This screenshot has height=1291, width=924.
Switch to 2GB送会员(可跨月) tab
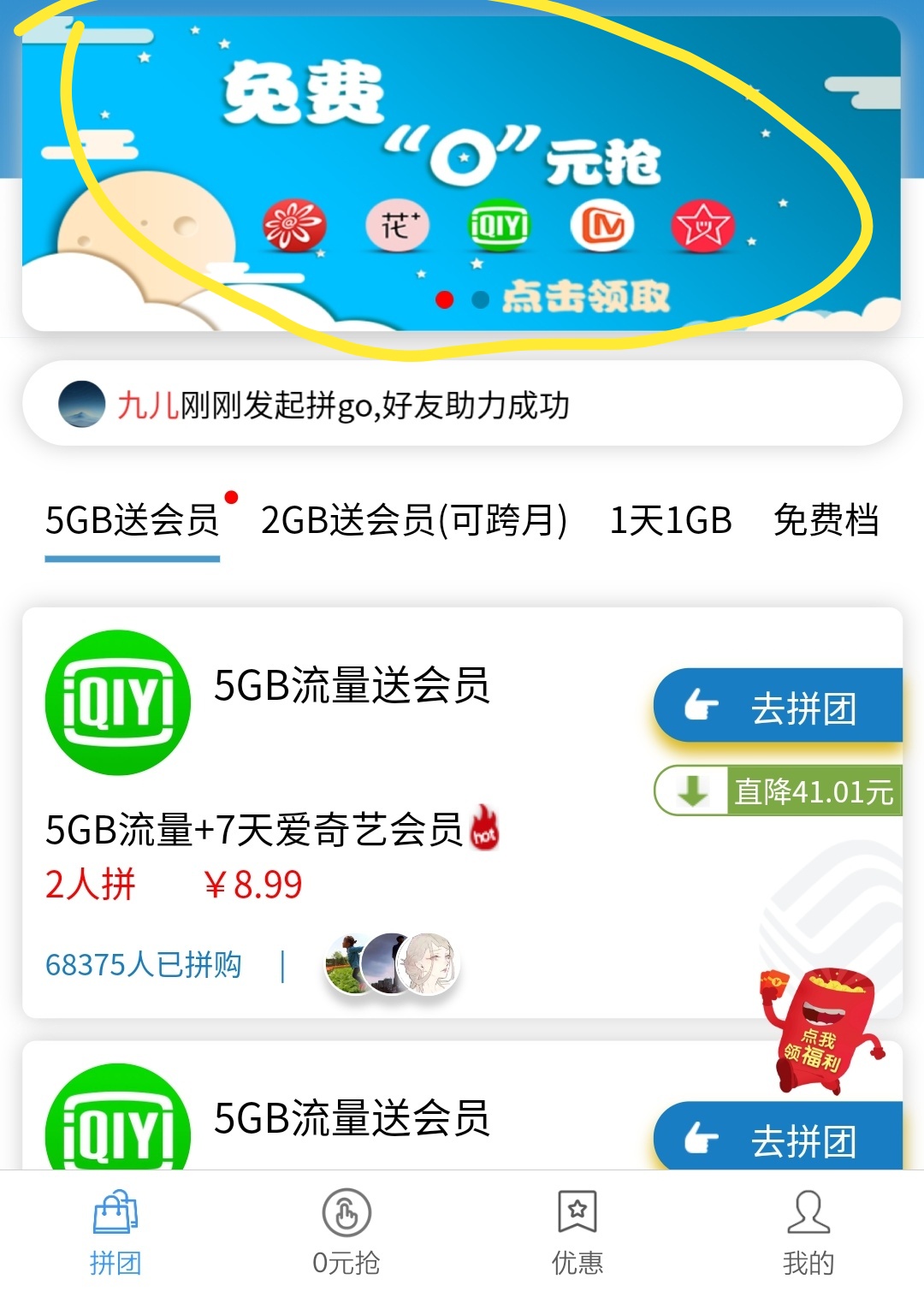click(x=414, y=520)
